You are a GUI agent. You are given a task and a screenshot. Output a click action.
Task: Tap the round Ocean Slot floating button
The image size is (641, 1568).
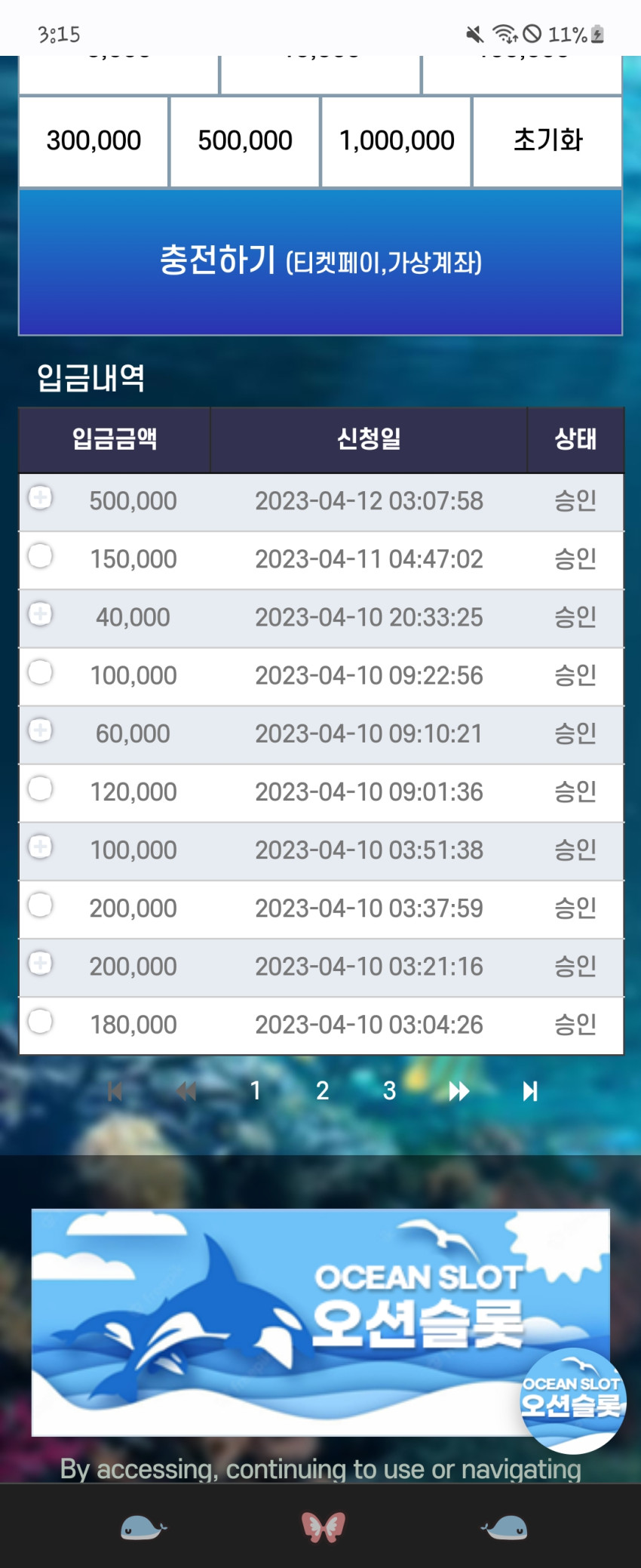(x=573, y=1400)
